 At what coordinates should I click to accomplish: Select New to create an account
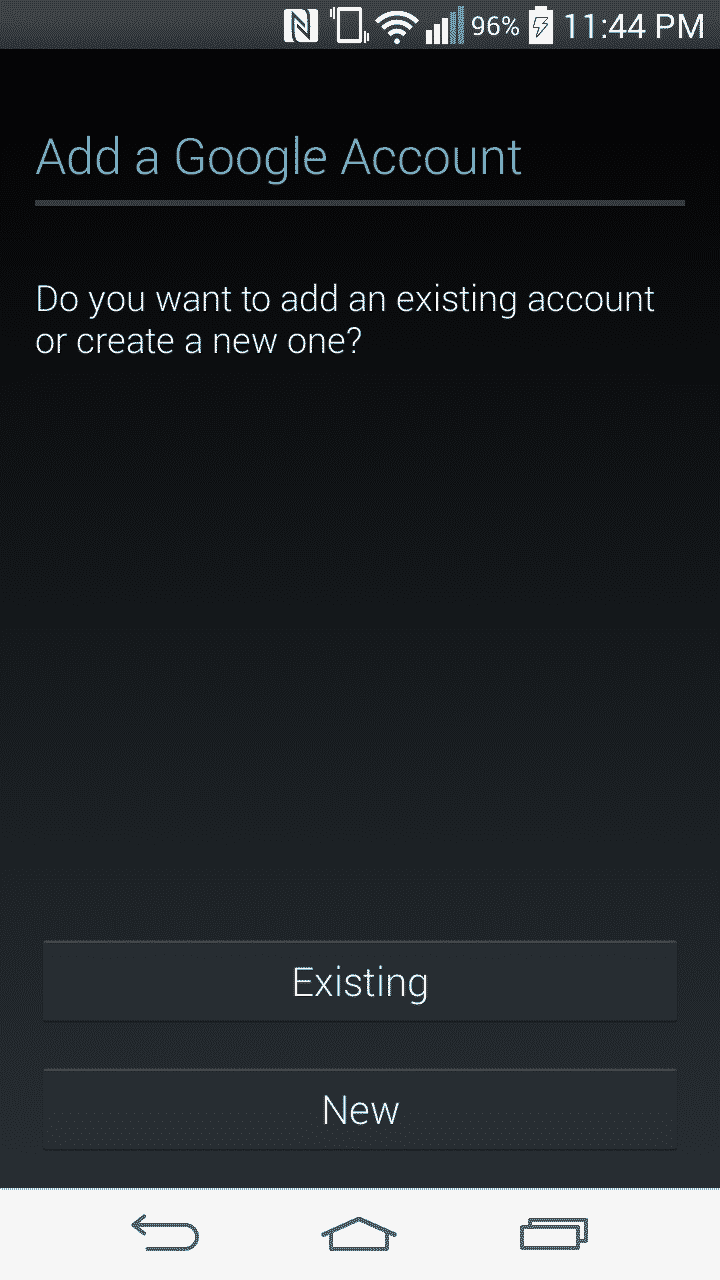point(360,1110)
